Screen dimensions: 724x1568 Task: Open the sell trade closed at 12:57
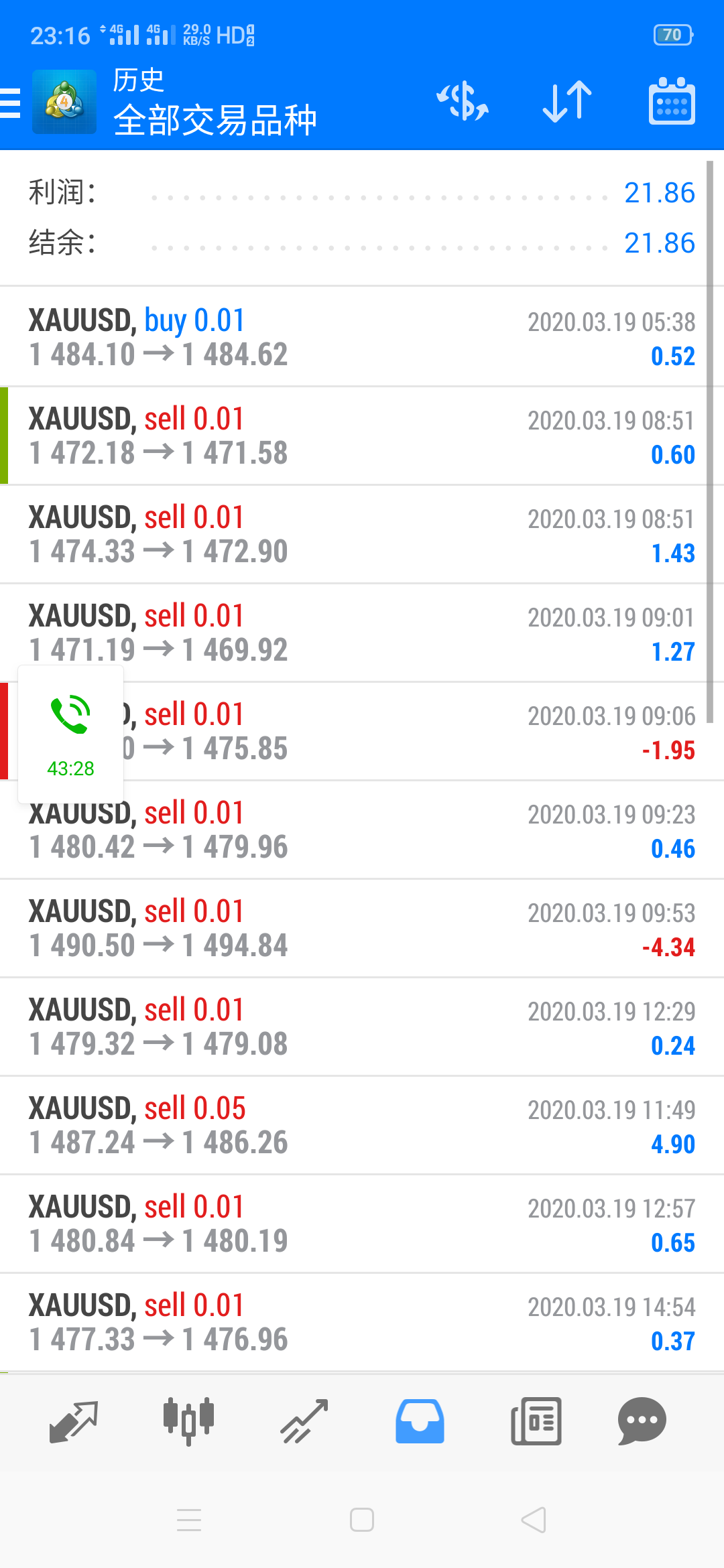pos(362,1224)
